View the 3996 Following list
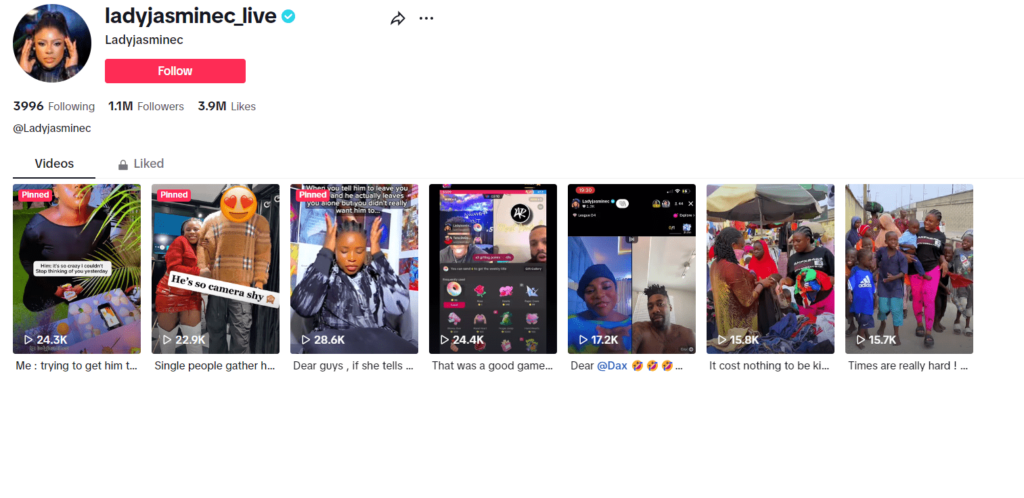Viewport: 1024px width, 498px height. tap(54, 106)
